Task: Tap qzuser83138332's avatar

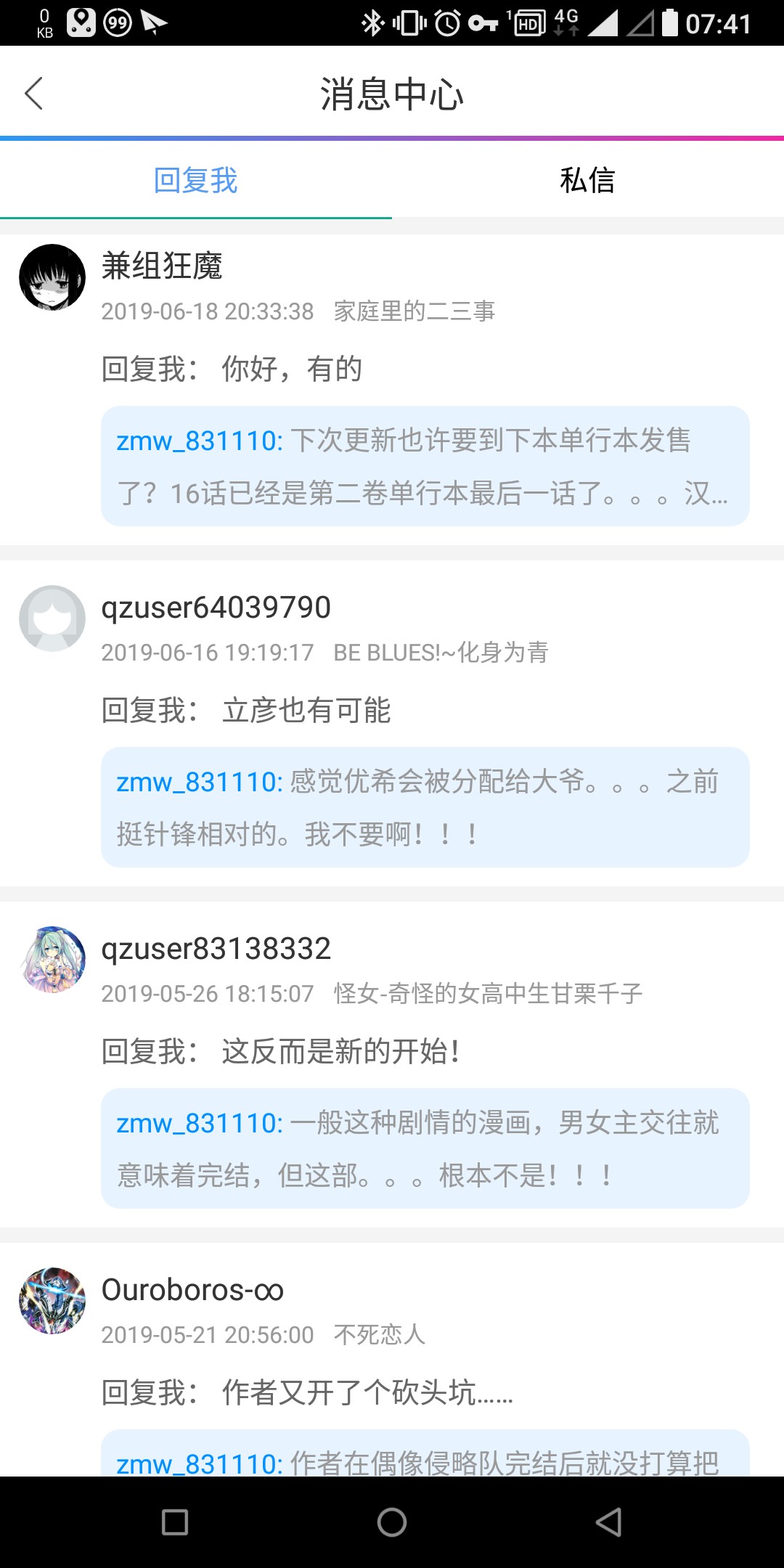Action: click(x=52, y=960)
